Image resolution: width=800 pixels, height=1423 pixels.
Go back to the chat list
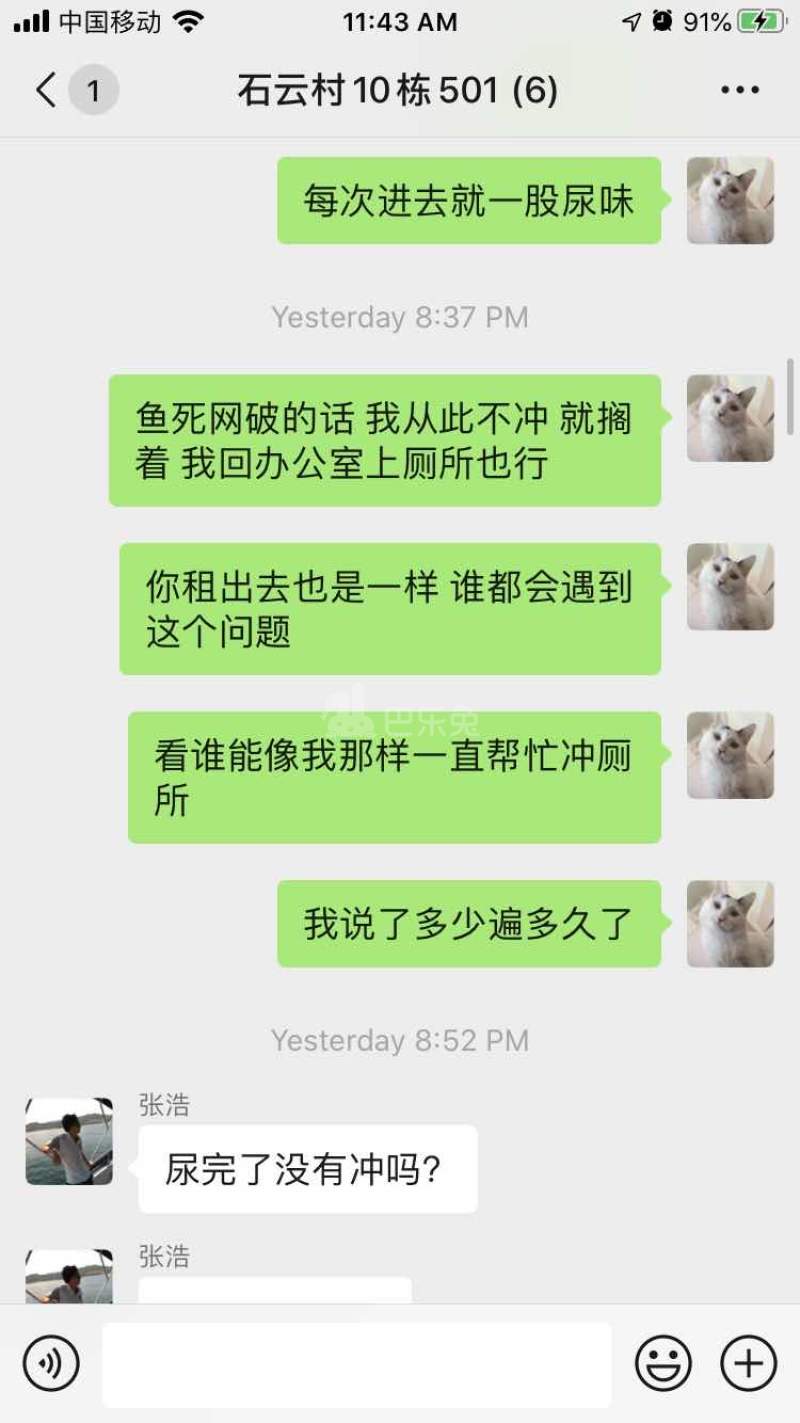click(47, 91)
